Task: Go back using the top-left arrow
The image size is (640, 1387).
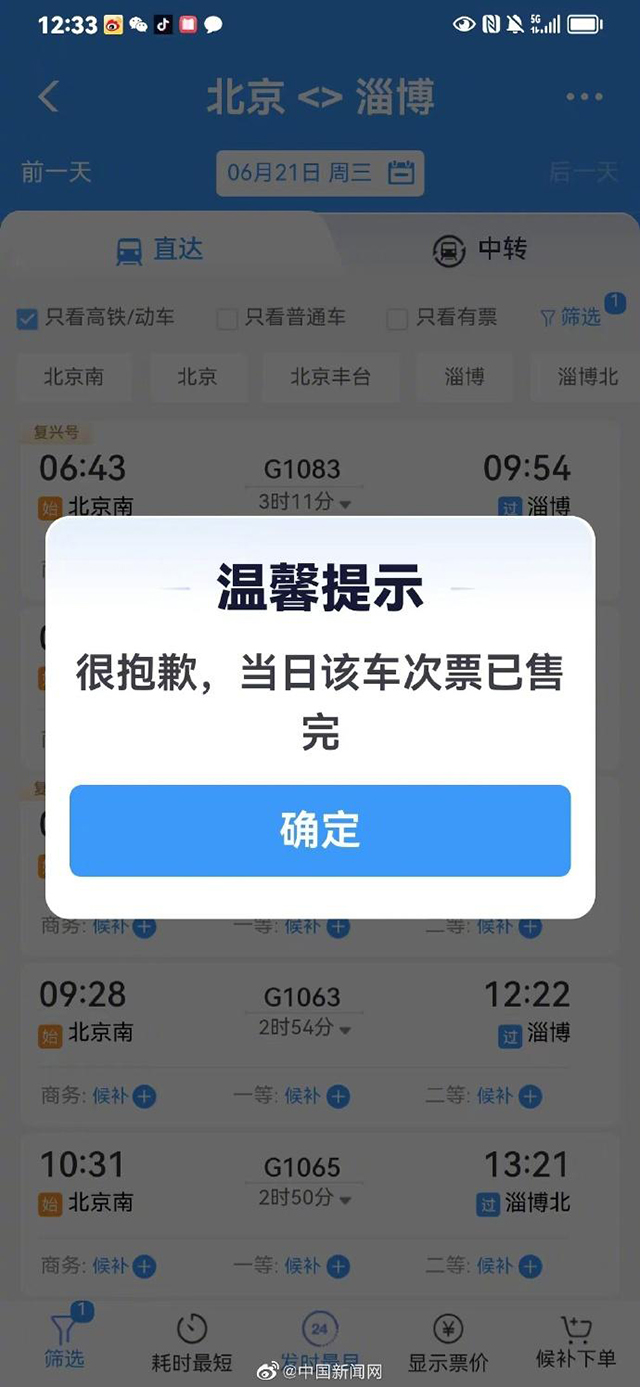Action: click(48, 97)
